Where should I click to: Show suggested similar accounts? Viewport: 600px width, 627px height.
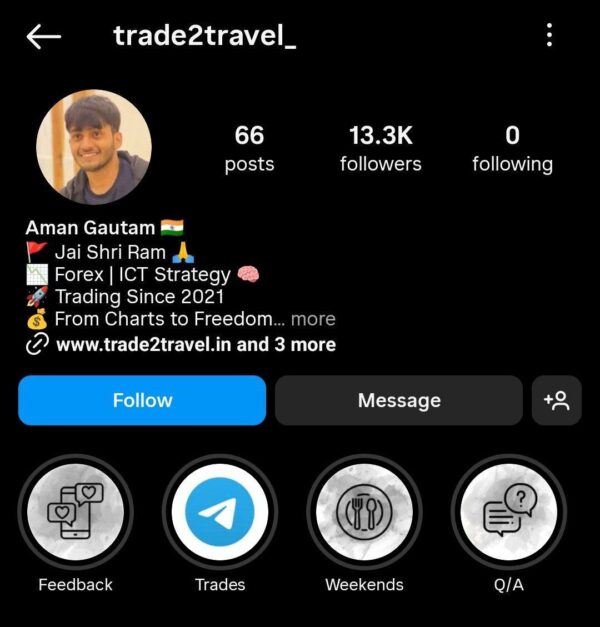[556, 400]
